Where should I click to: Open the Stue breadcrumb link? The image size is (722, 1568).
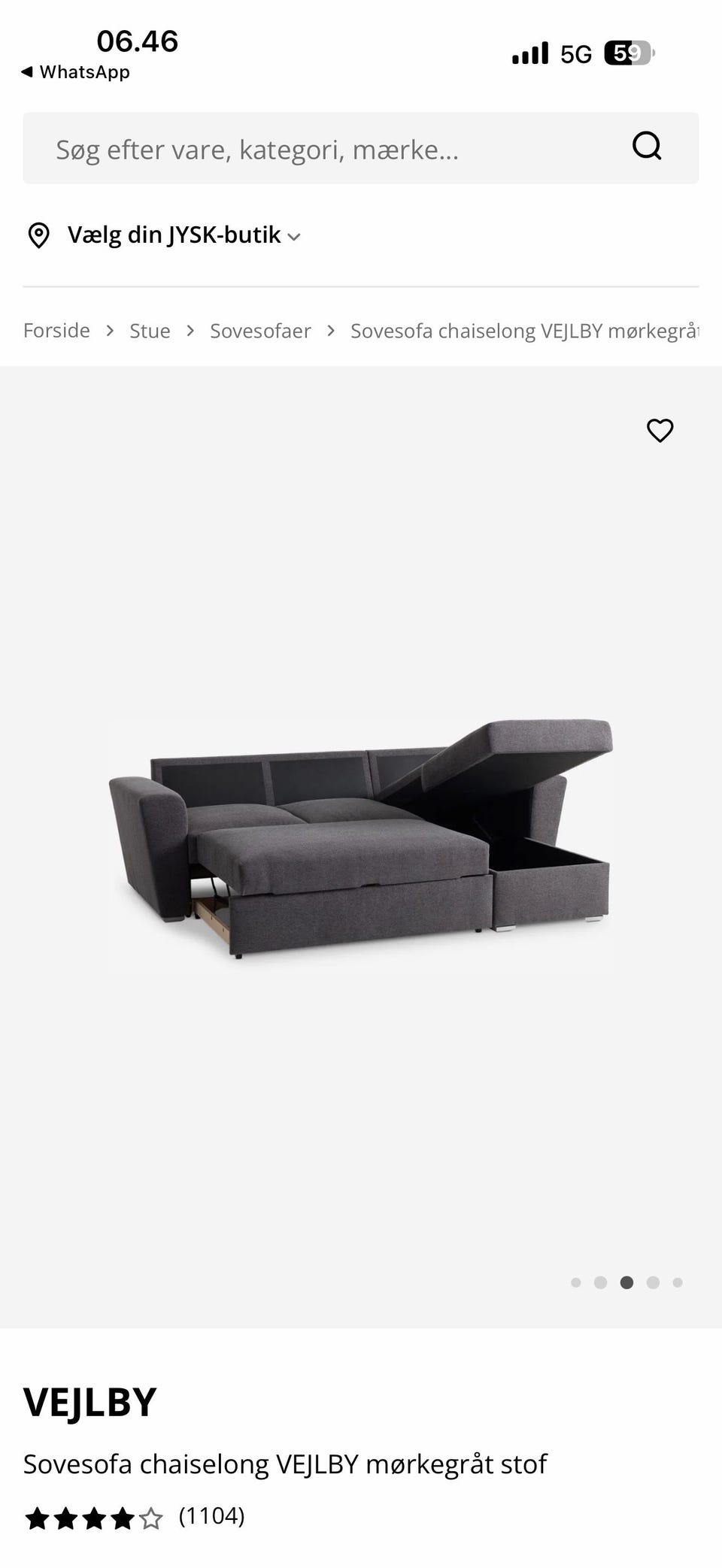pos(150,331)
